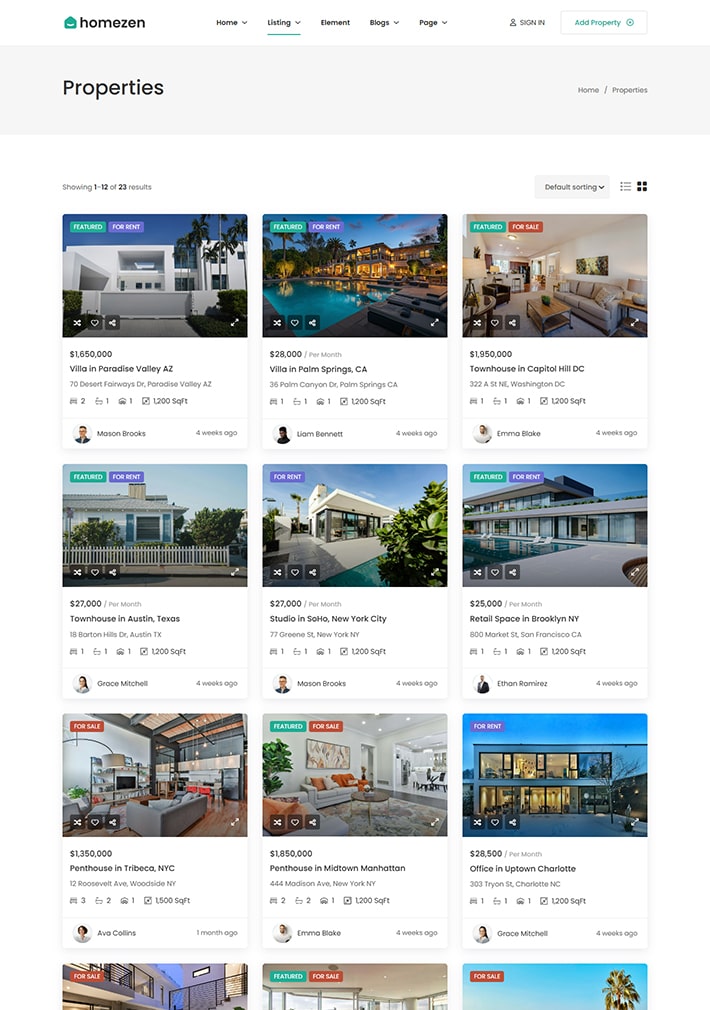This screenshot has height=1010, width=710.
Task: Go to Home via the breadcrumb
Action: click(588, 90)
